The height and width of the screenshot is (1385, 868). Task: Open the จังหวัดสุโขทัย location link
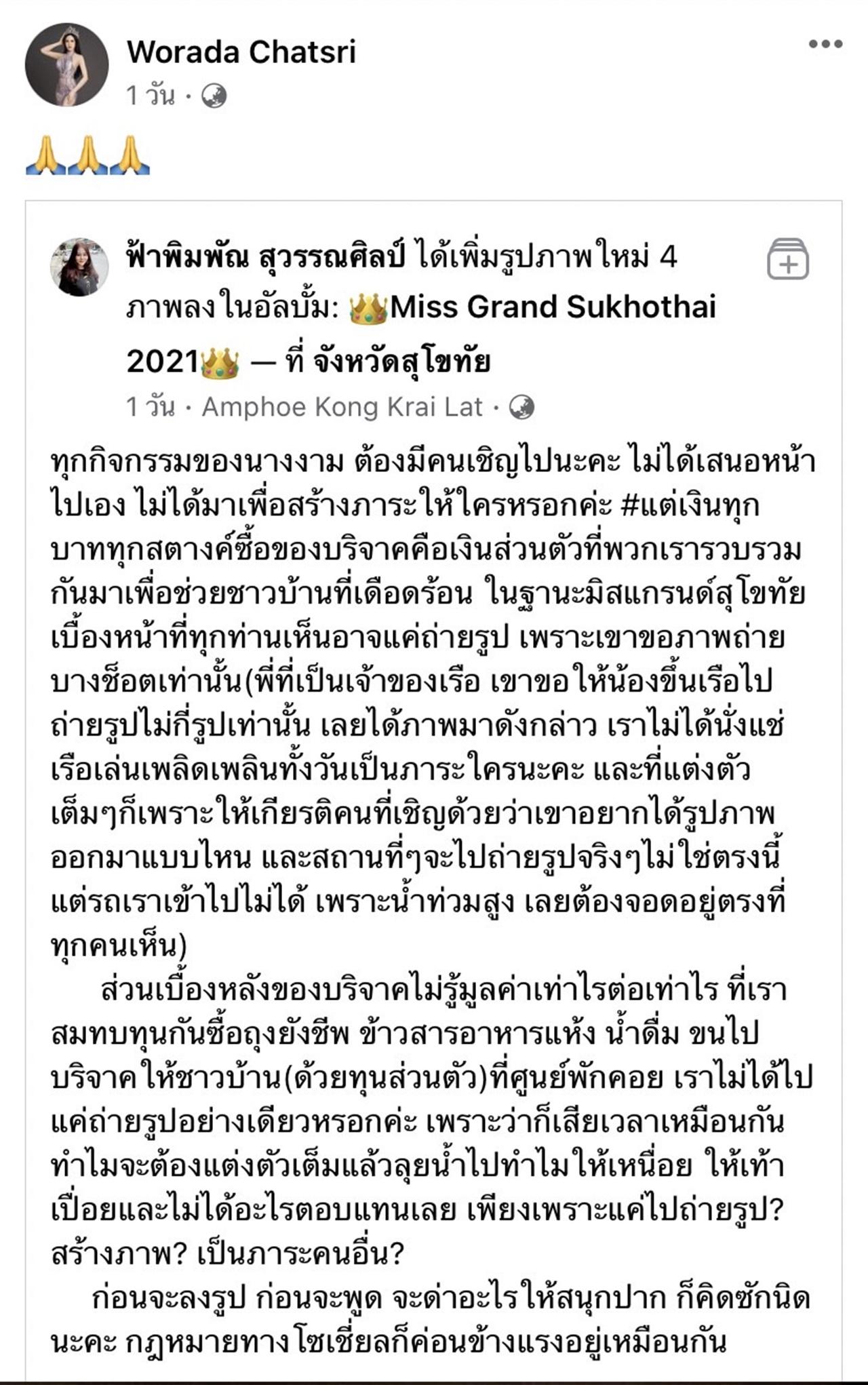401,362
